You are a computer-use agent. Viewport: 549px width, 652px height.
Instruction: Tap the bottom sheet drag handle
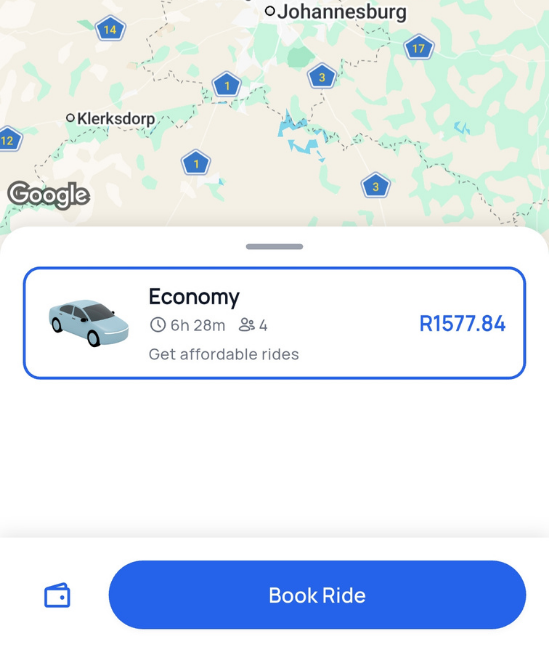[x=274, y=247]
